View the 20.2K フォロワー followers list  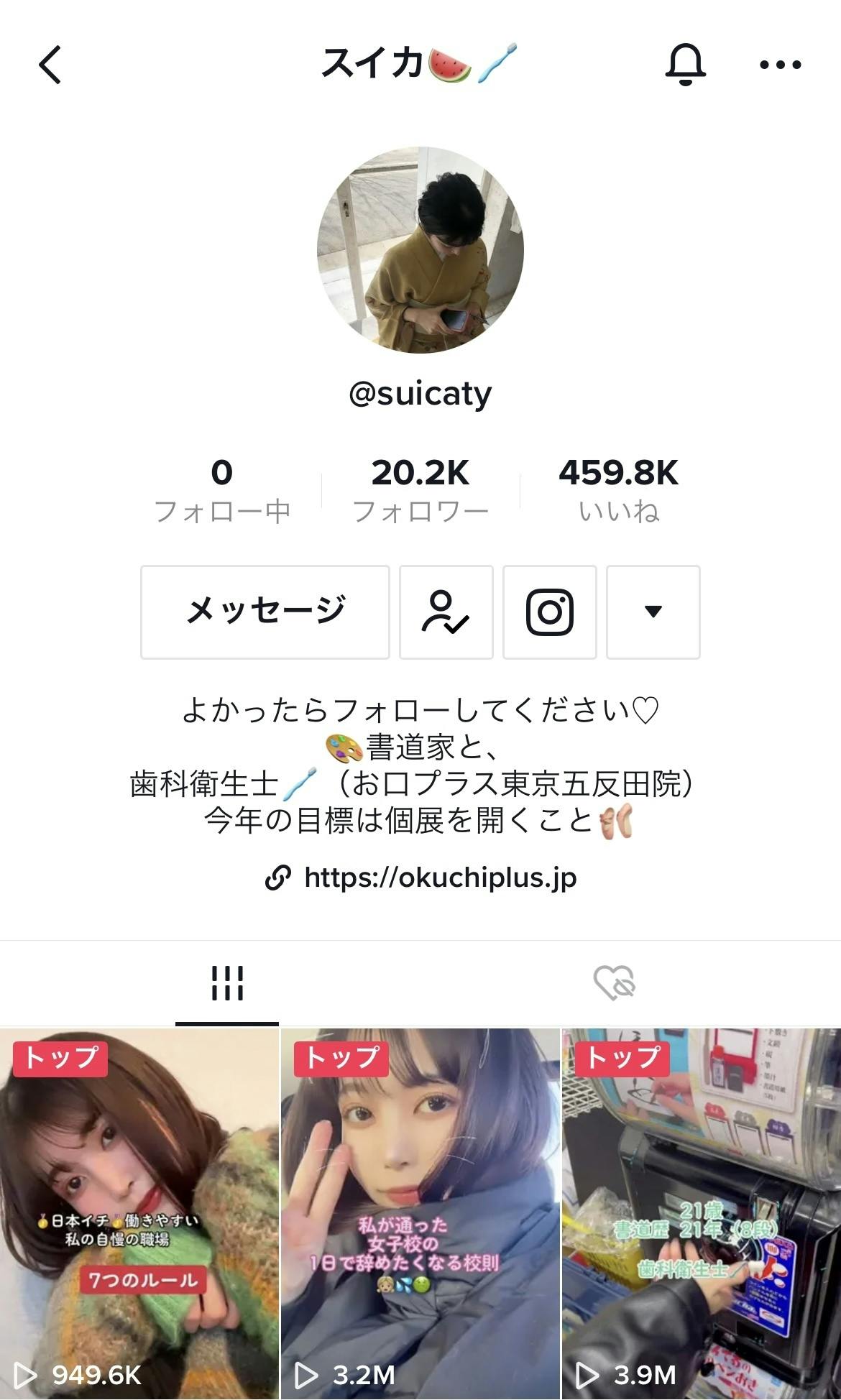(420, 490)
